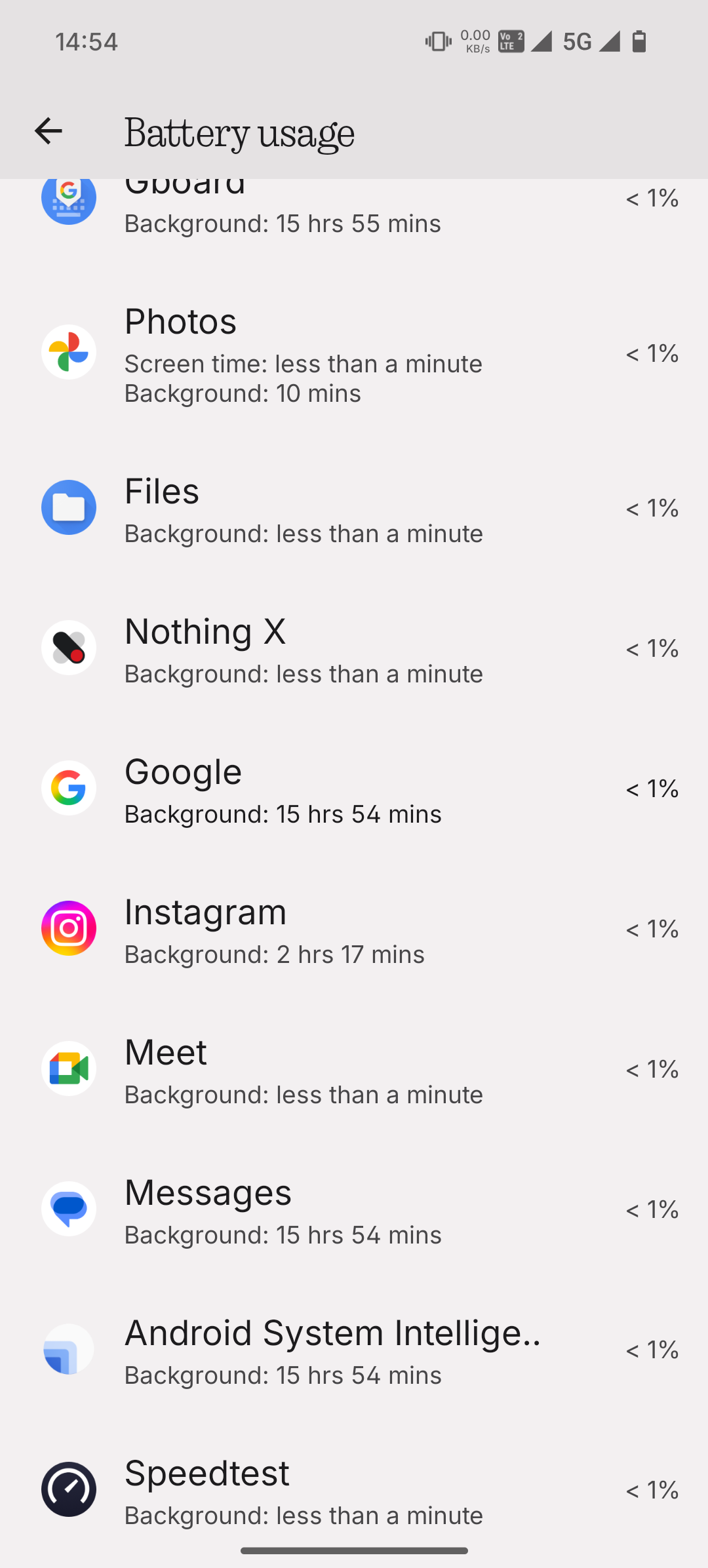The image size is (708, 1568).
Task: Select the Nothing X entry
Action: (x=354, y=649)
